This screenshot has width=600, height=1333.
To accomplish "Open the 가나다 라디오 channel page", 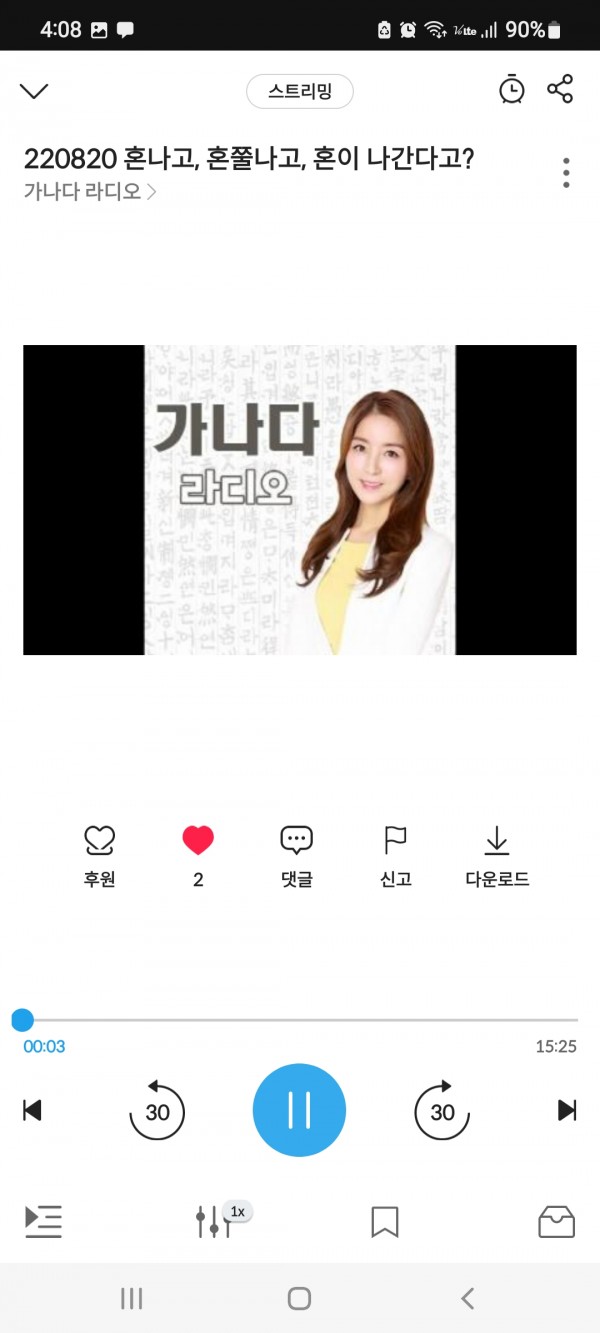I will (x=90, y=191).
